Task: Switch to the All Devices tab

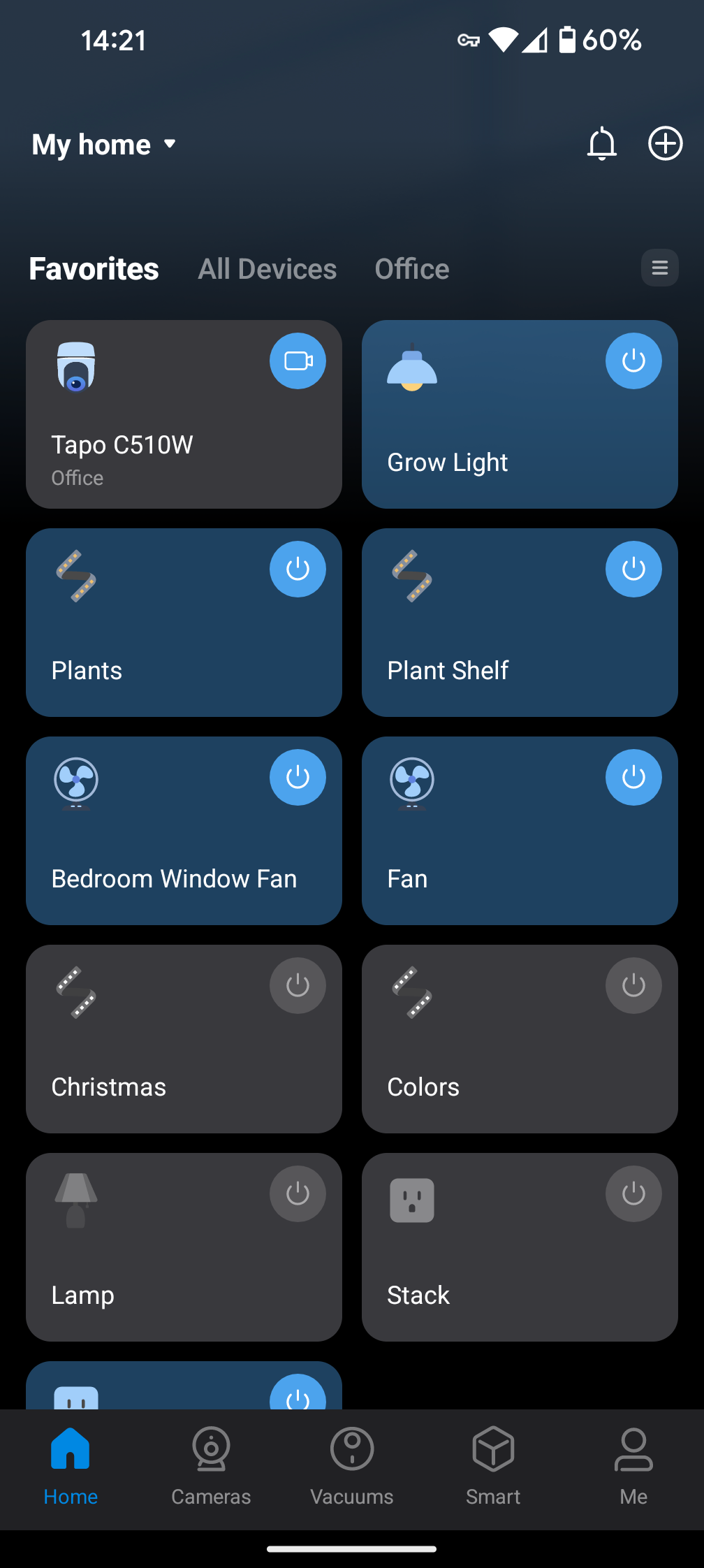Action: (x=267, y=269)
